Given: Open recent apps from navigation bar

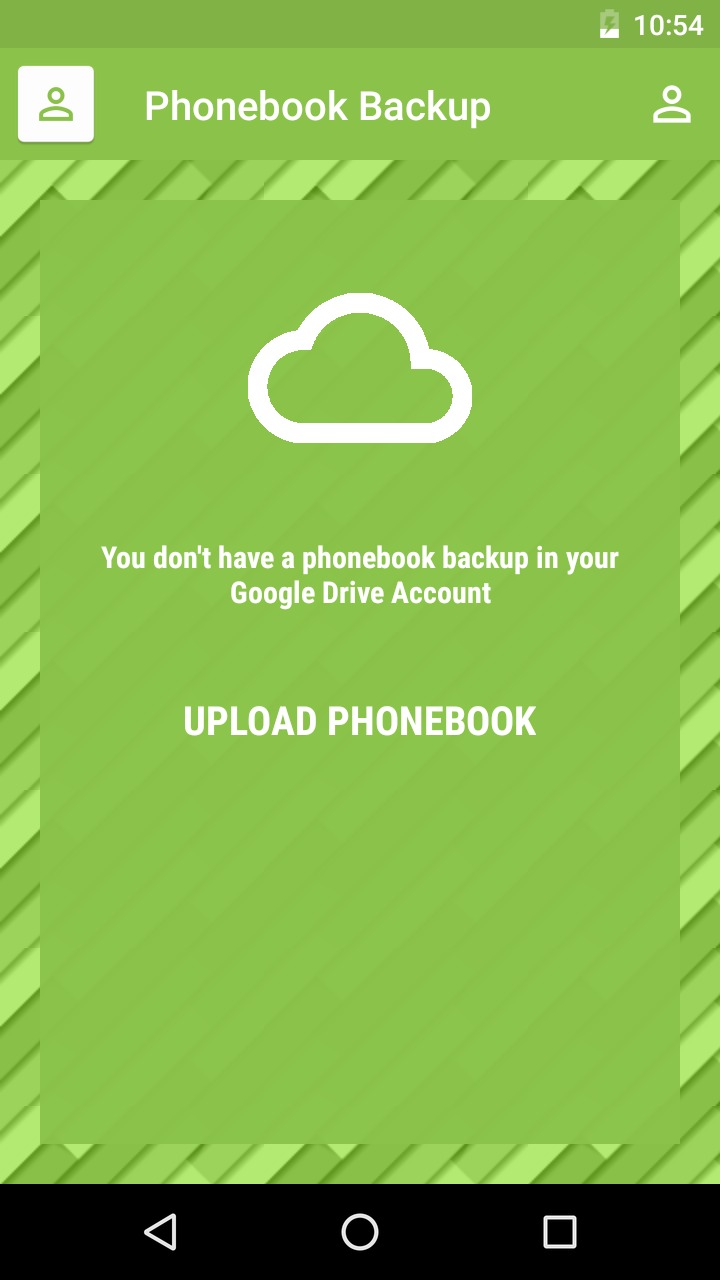Looking at the screenshot, I should click(x=560, y=1232).
